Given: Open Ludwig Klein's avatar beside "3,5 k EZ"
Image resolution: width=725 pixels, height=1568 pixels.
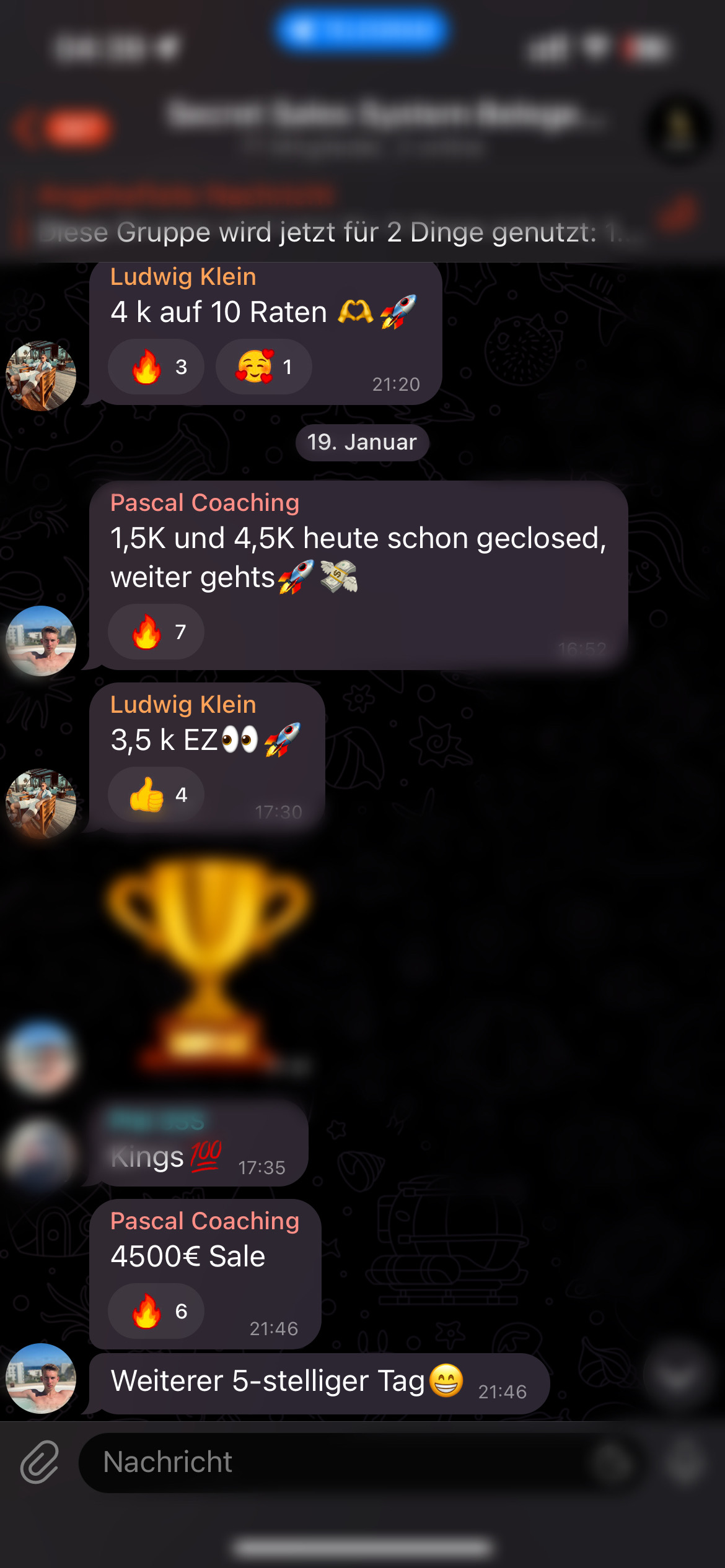Looking at the screenshot, I should pos(41,803).
